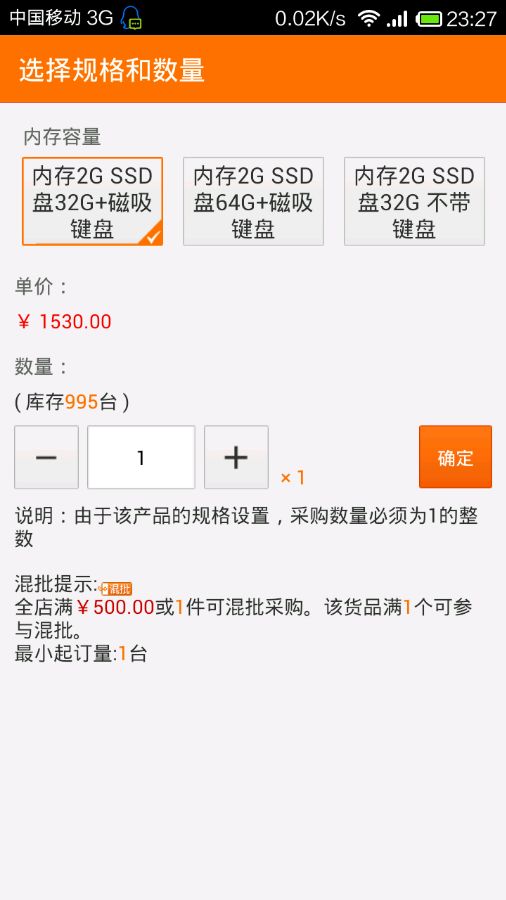Image resolution: width=506 pixels, height=900 pixels.
Task: Choose 内存2G SSD盘64G+磁吸键盘 option
Action: point(253,201)
